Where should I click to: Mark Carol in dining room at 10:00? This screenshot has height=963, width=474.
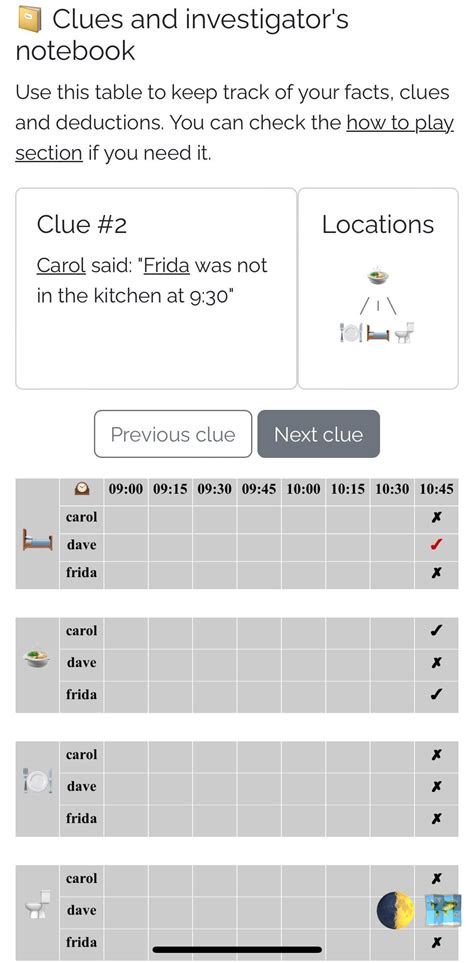(x=304, y=755)
